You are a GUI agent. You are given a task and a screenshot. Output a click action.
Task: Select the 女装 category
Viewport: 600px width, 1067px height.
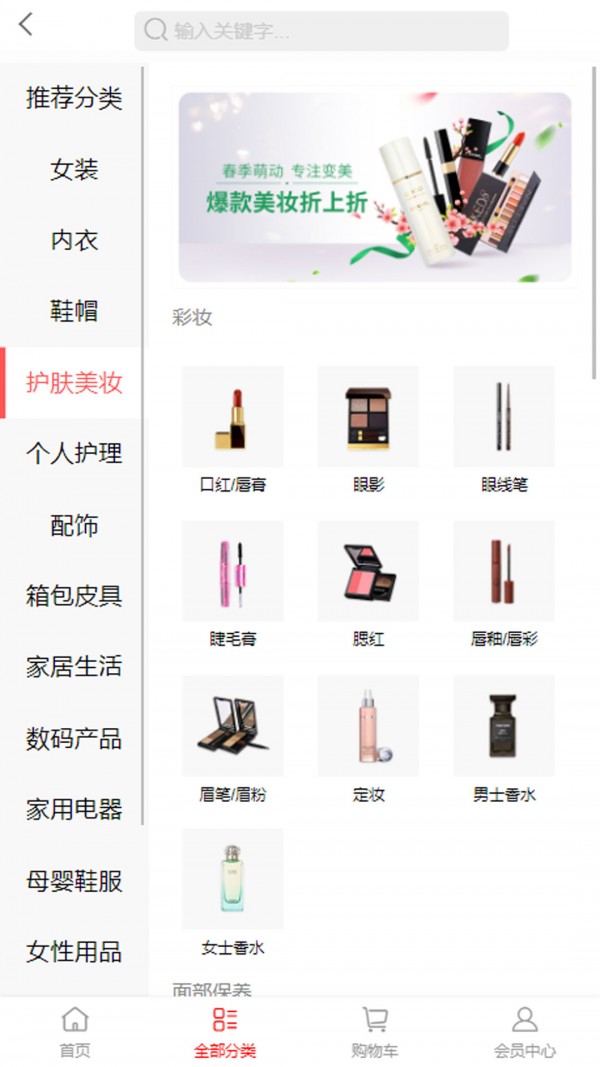click(x=74, y=169)
